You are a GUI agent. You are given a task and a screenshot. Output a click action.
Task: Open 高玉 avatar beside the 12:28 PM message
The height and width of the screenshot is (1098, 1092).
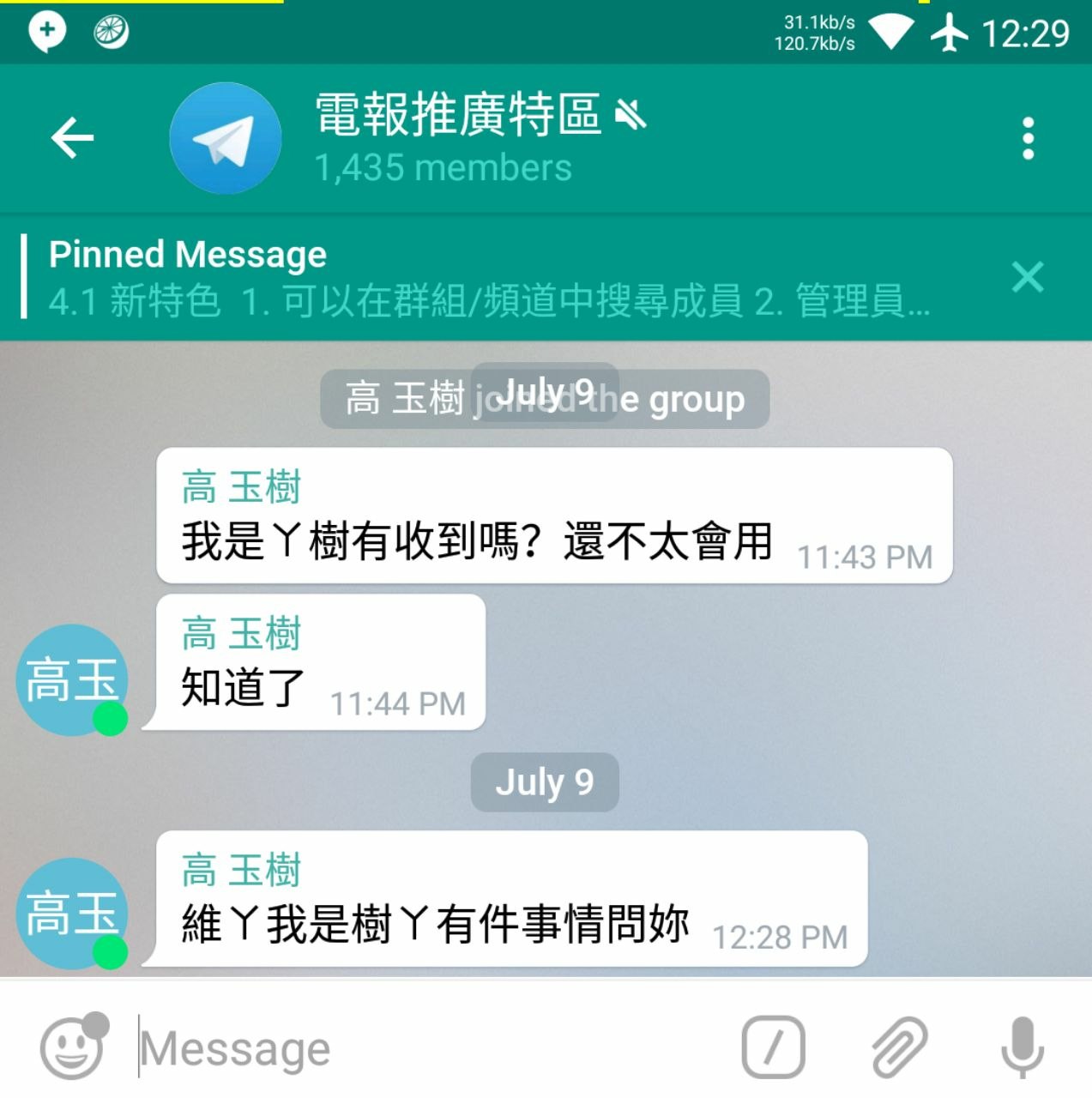click(x=72, y=913)
